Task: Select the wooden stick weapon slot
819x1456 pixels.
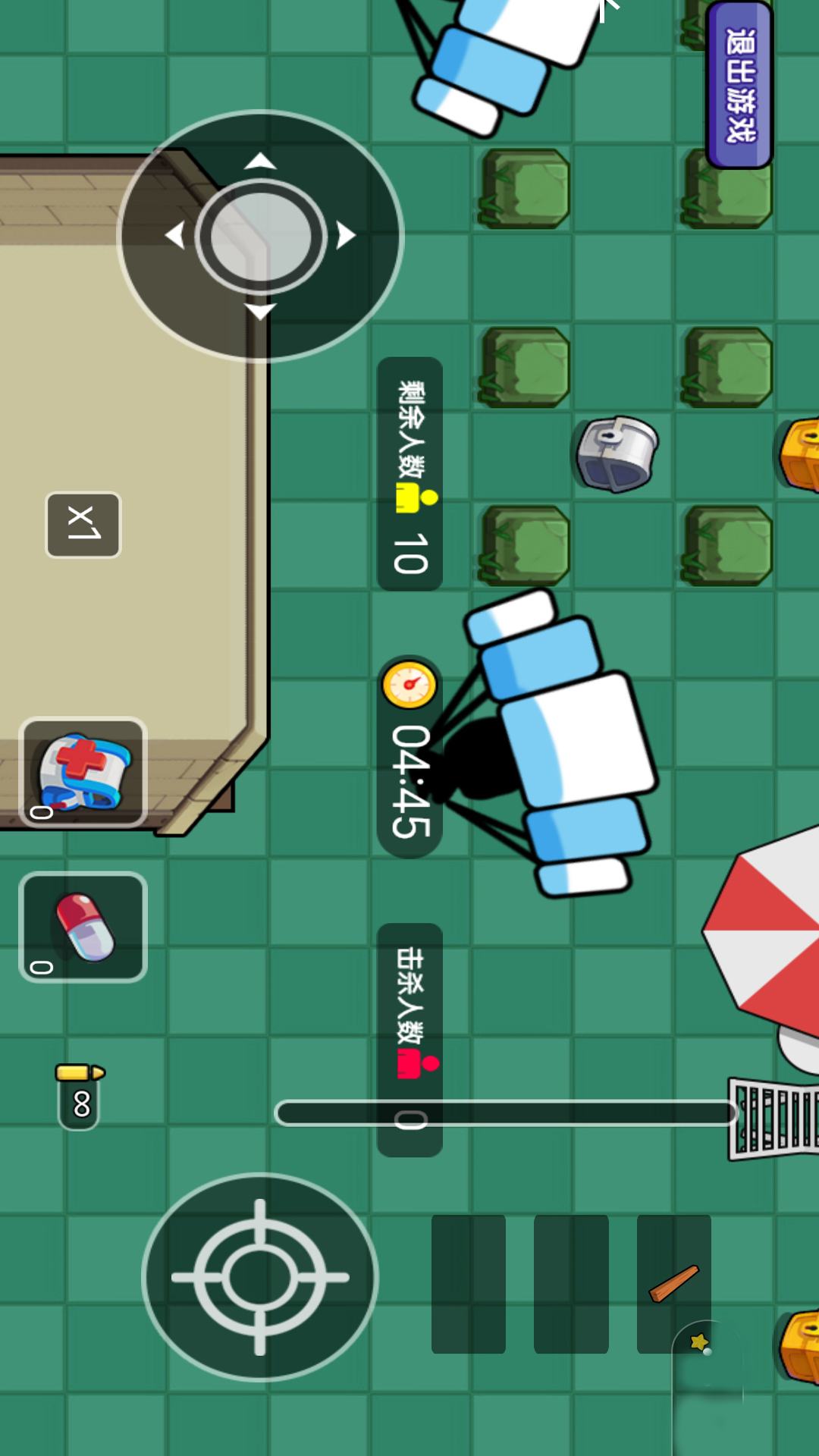Action: tap(673, 1283)
